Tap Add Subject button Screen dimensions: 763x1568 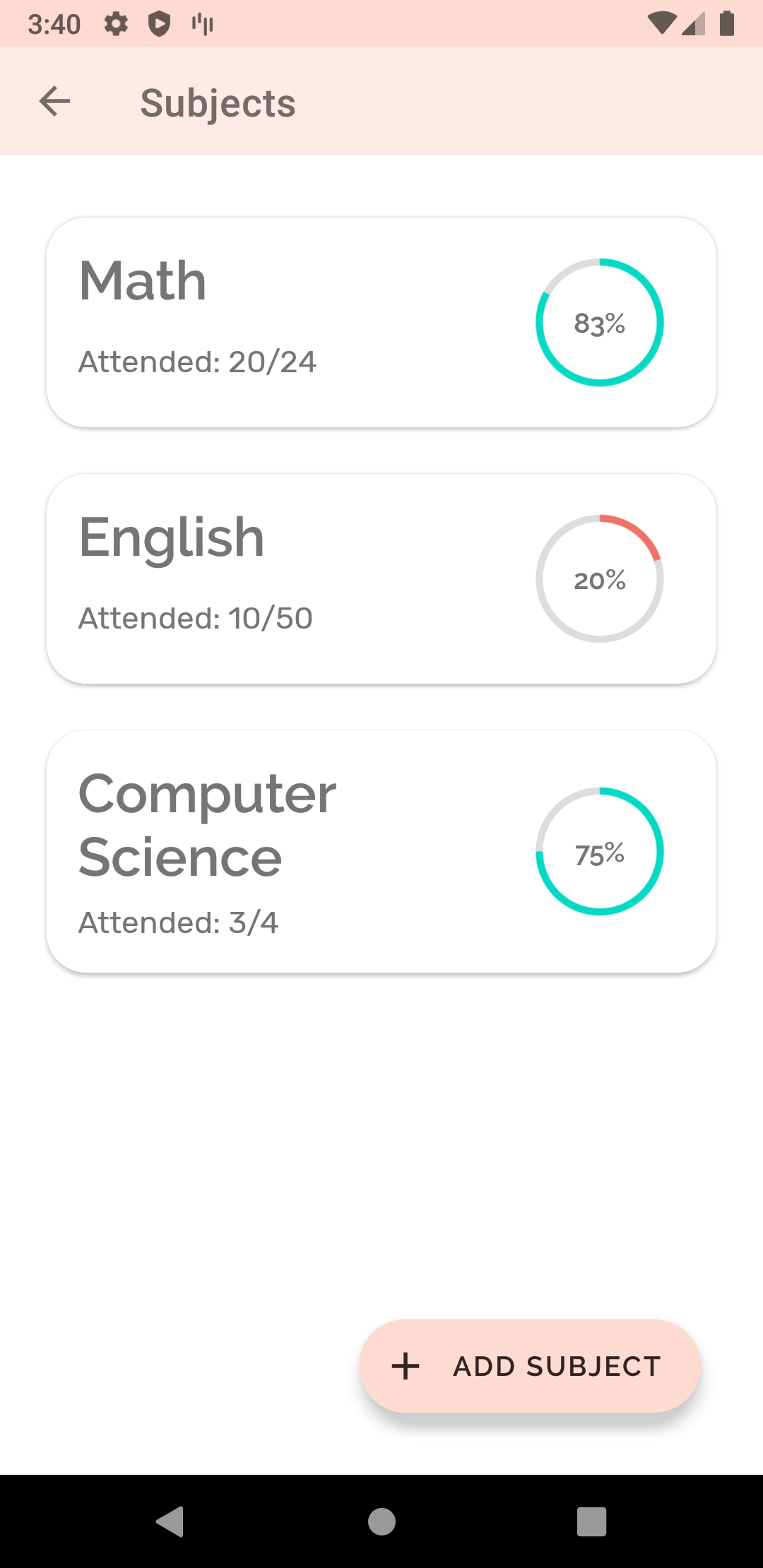530,1366
